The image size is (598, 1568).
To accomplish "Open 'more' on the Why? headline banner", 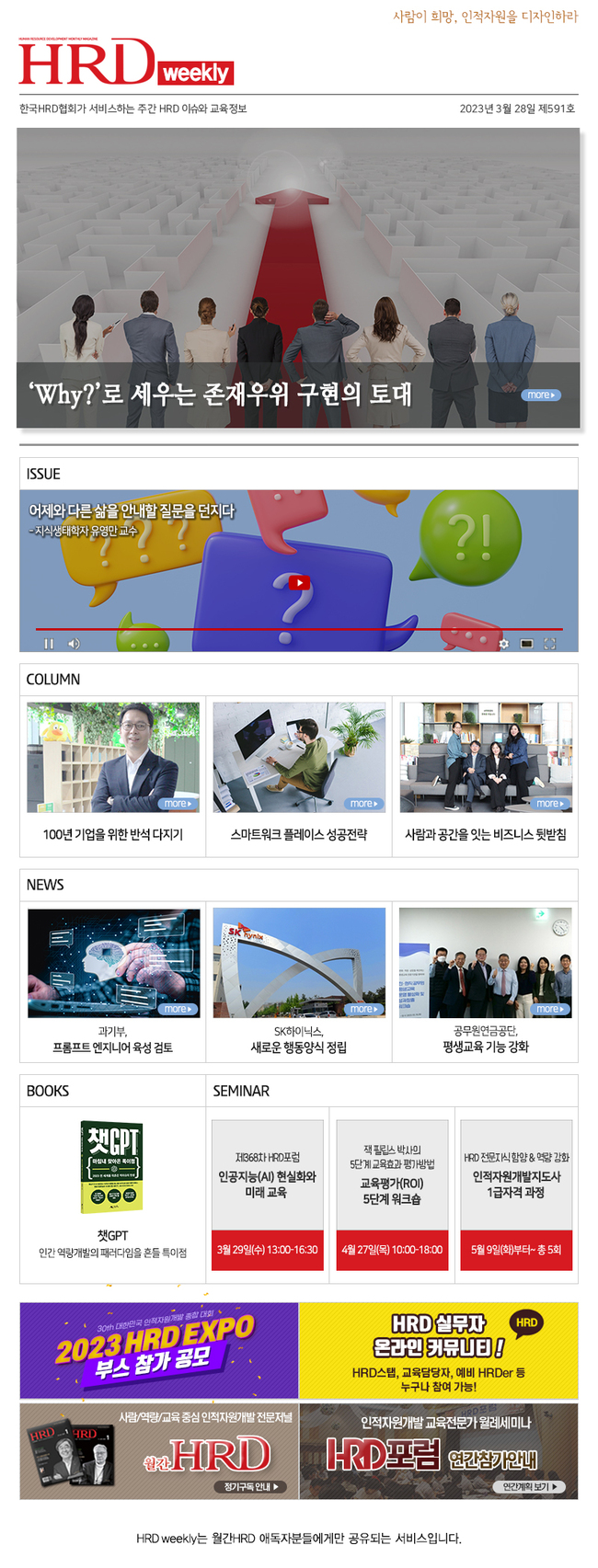I will pos(541,395).
